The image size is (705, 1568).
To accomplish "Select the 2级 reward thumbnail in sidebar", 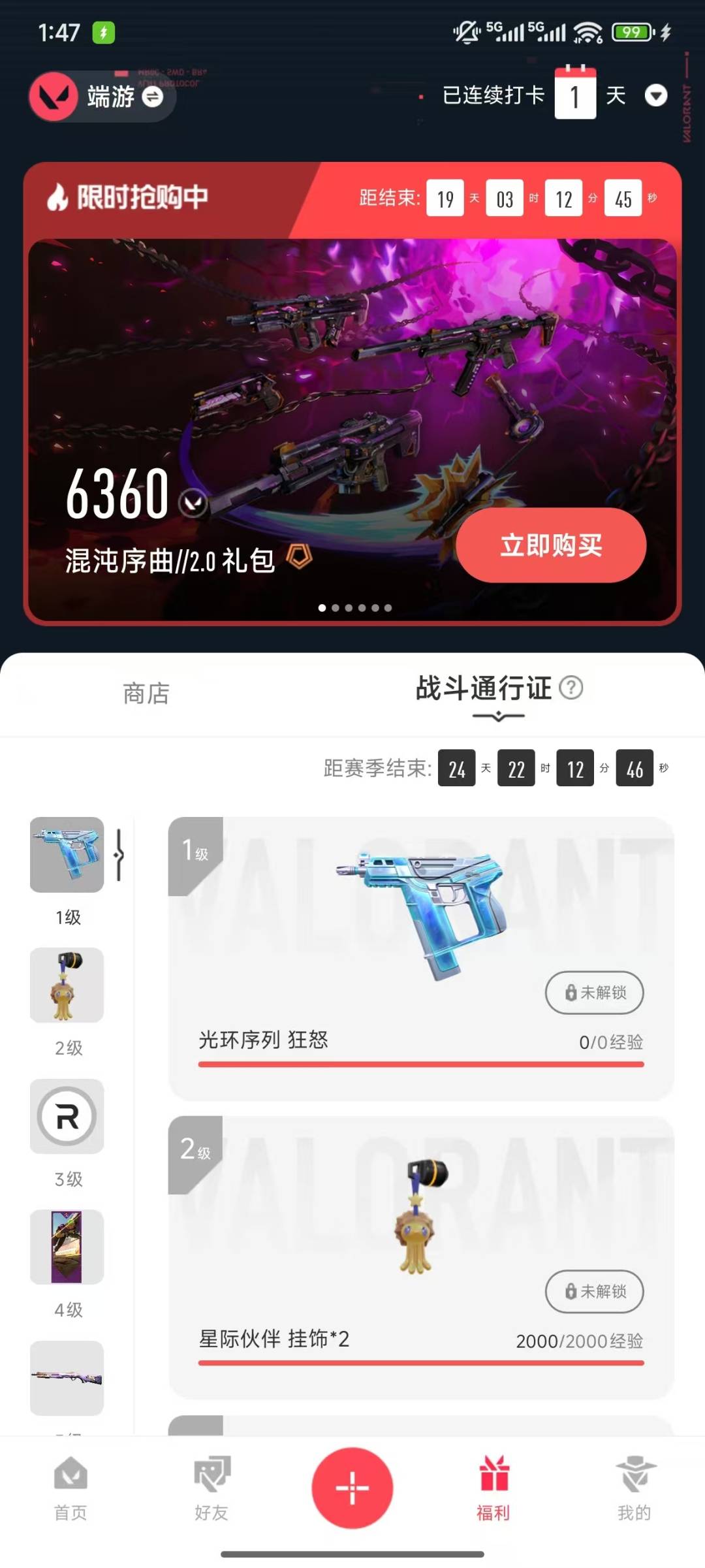I will 67,985.
